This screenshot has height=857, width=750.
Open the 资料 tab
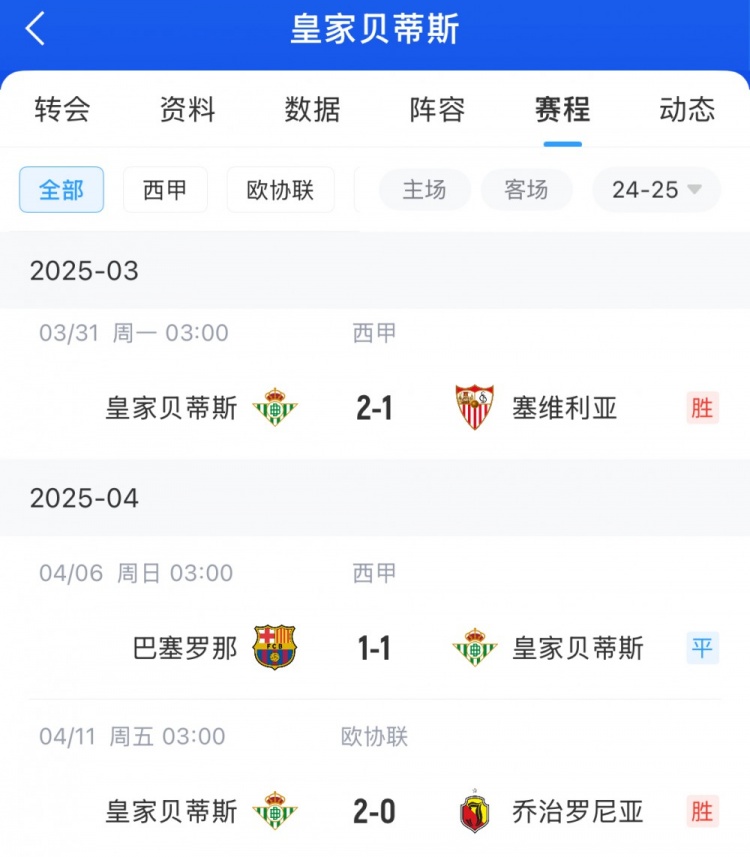(x=187, y=109)
